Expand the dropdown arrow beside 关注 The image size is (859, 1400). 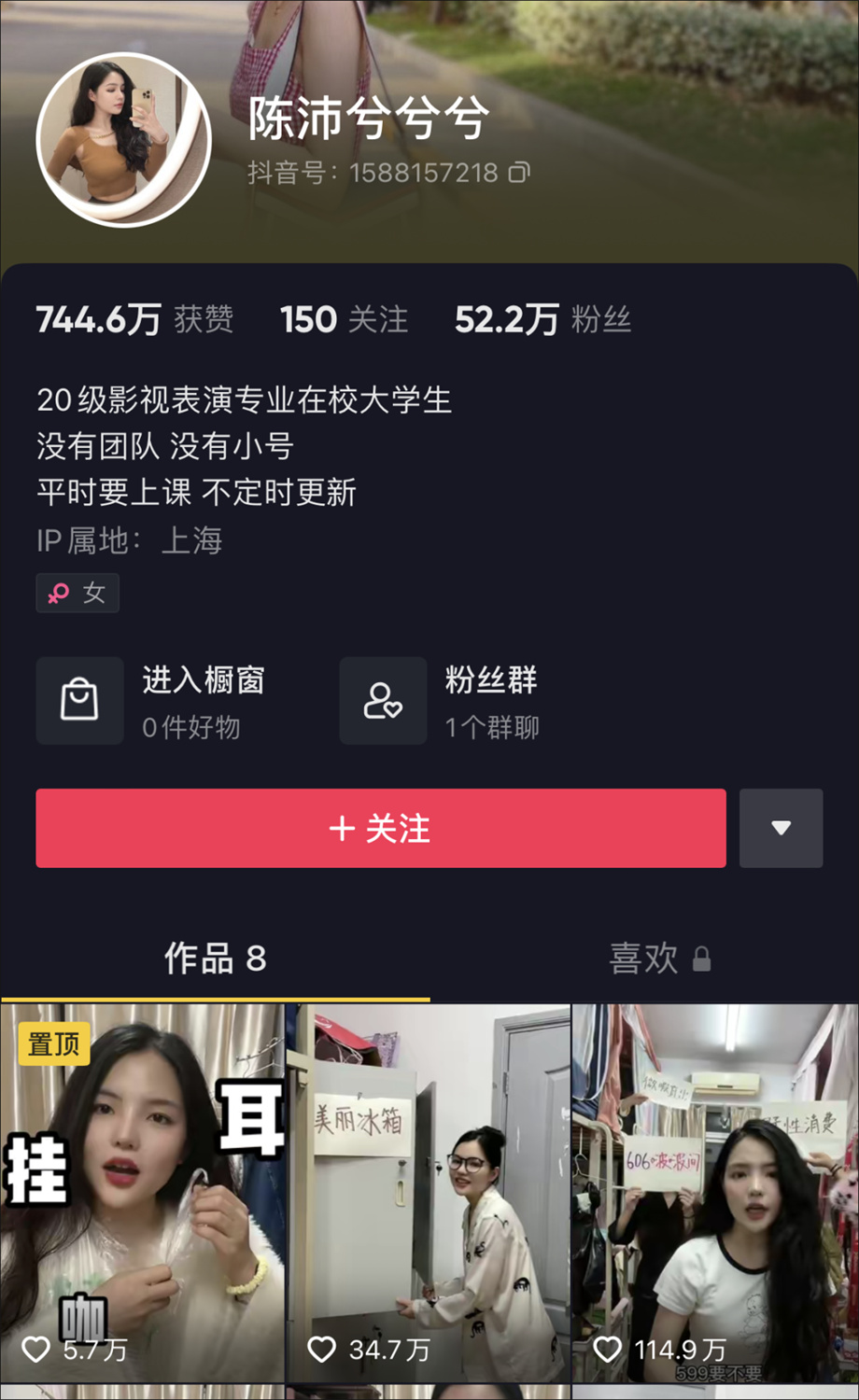(x=781, y=828)
